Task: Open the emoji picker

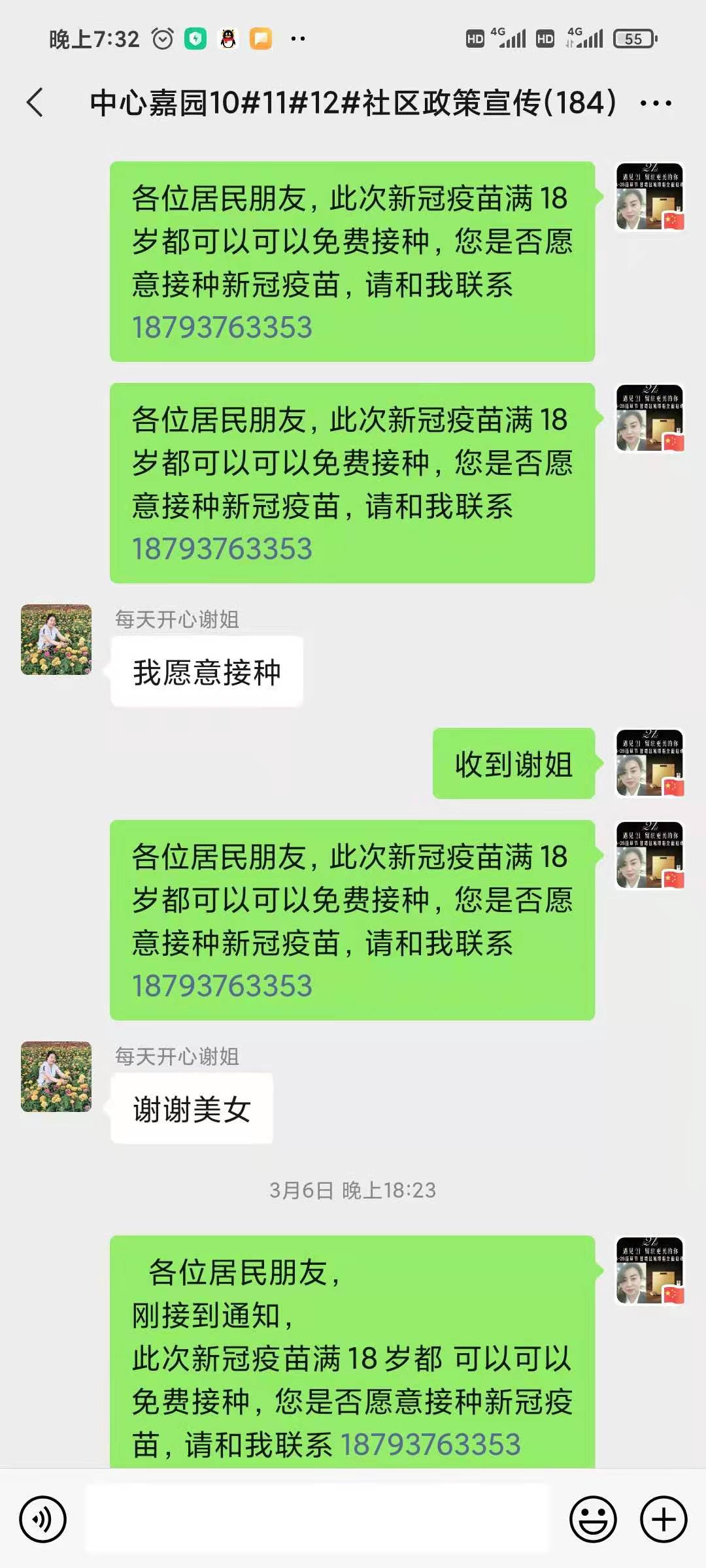Action: click(x=593, y=1519)
